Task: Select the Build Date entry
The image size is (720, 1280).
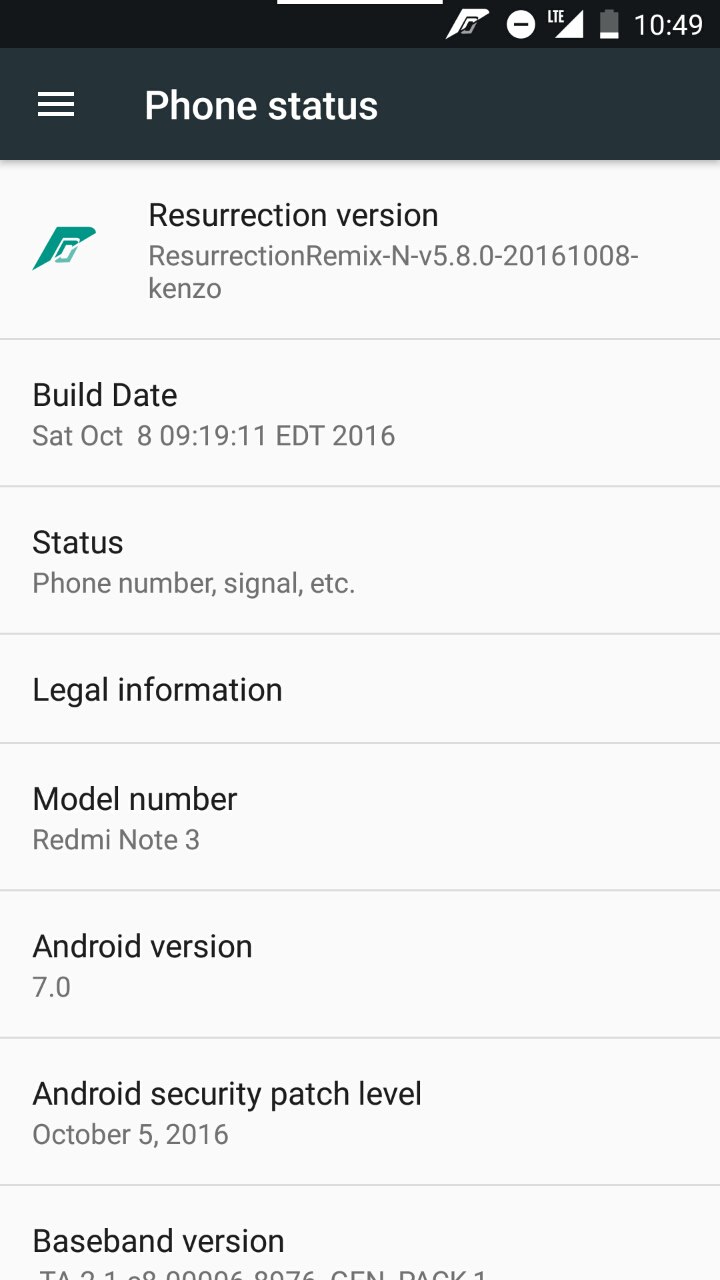Action: click(x=360, y=413)
